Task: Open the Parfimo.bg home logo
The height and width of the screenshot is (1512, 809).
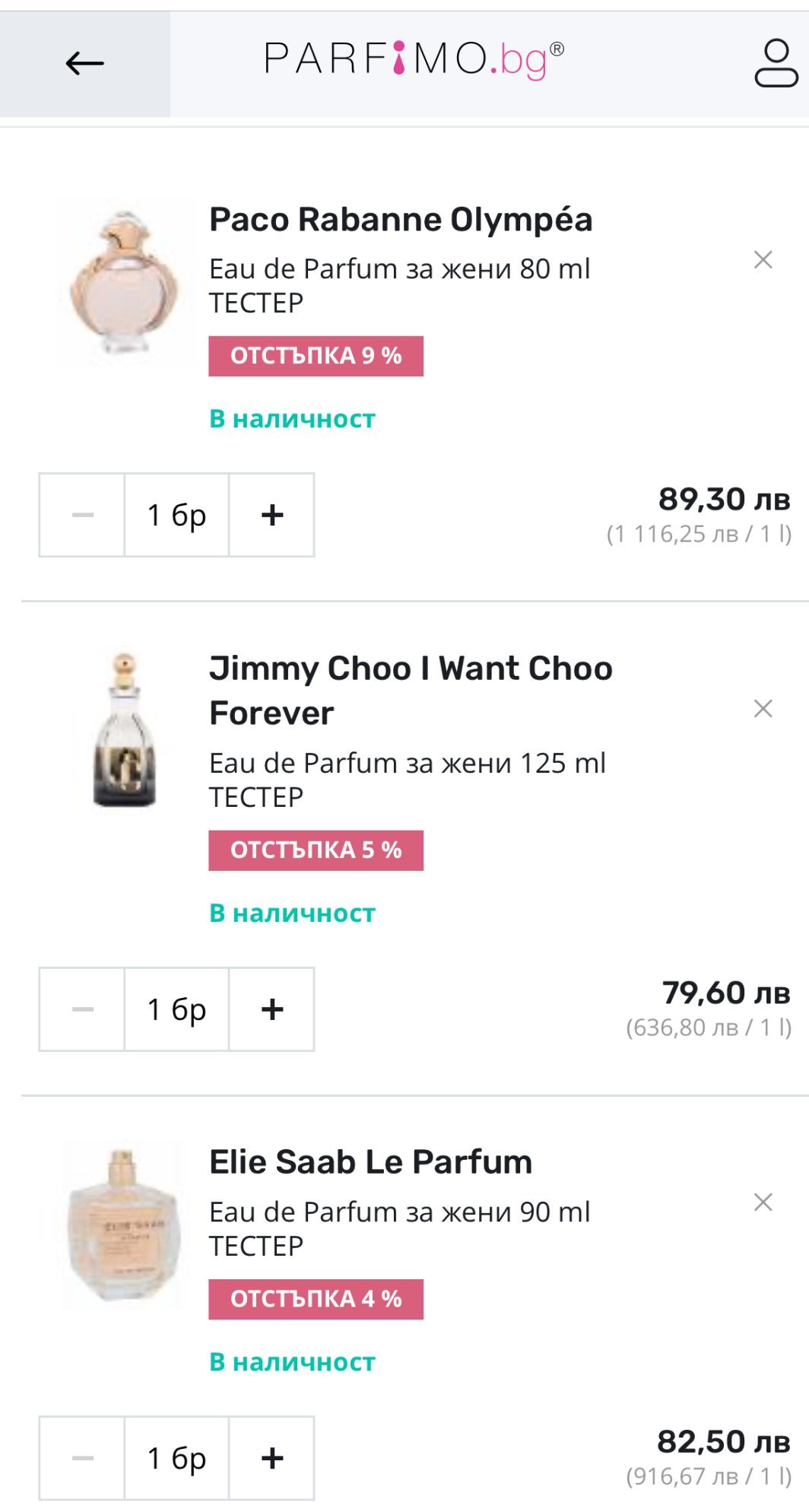Action: click(414, 61)
